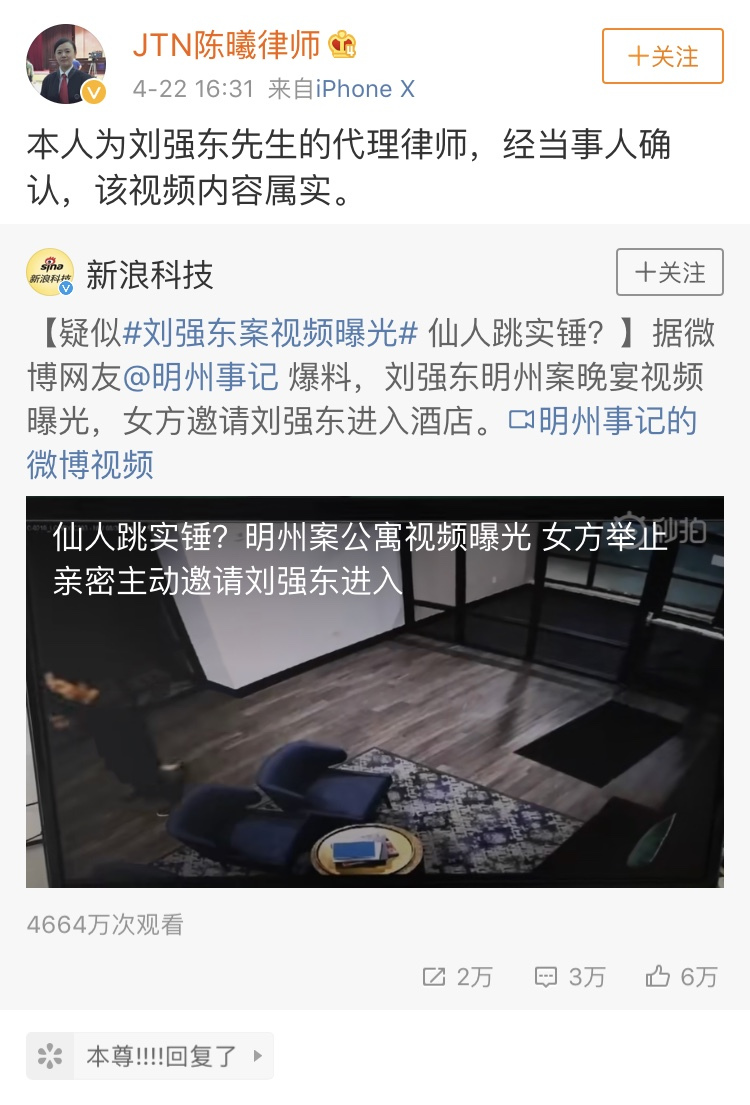The width and height of the screenshot is (750, 1105).
Task: Open the @明州事记 mention link
Action: (x=201, y=377)
